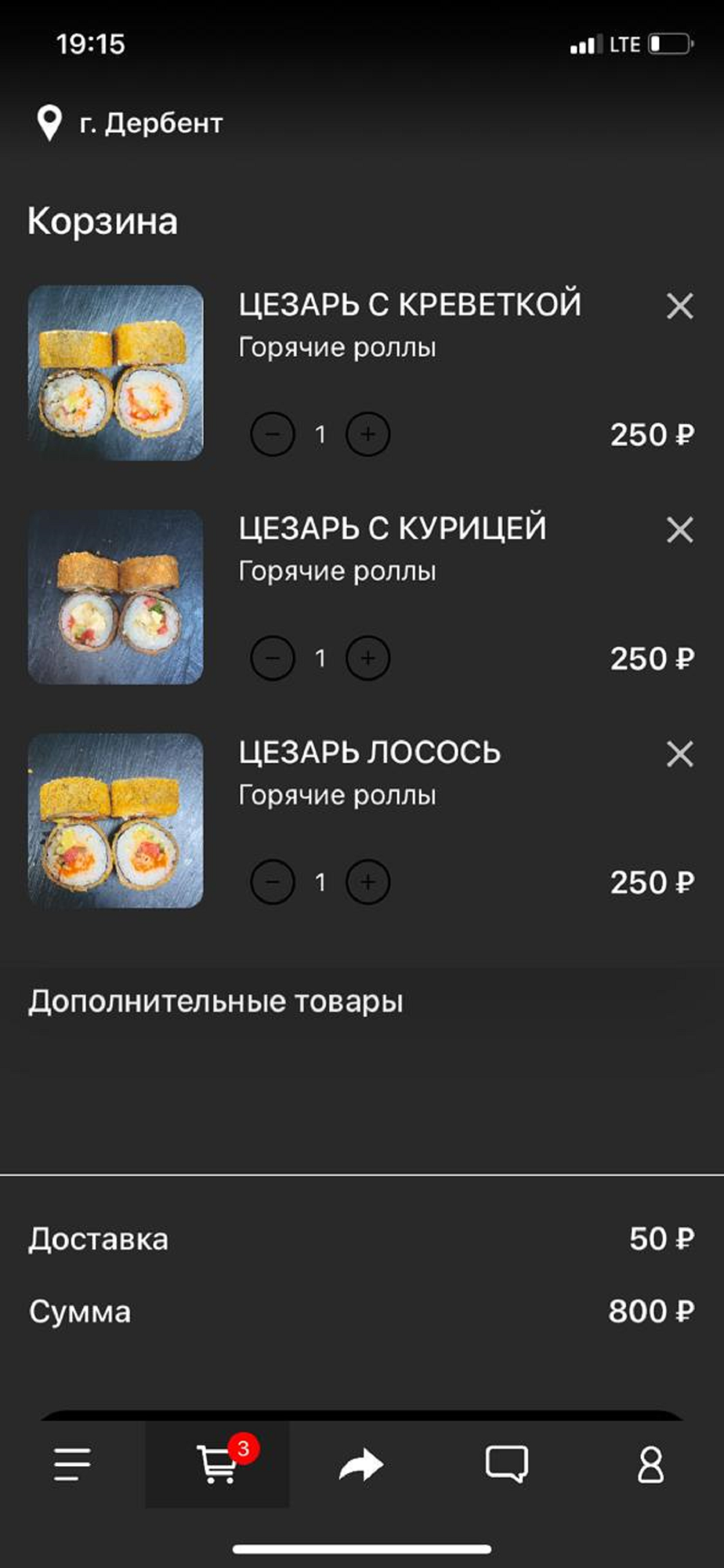
Task: Remove ЦЕЗАРЬ С КРЕВЕТКОЙ from the cart
Action: coord(679,306)
